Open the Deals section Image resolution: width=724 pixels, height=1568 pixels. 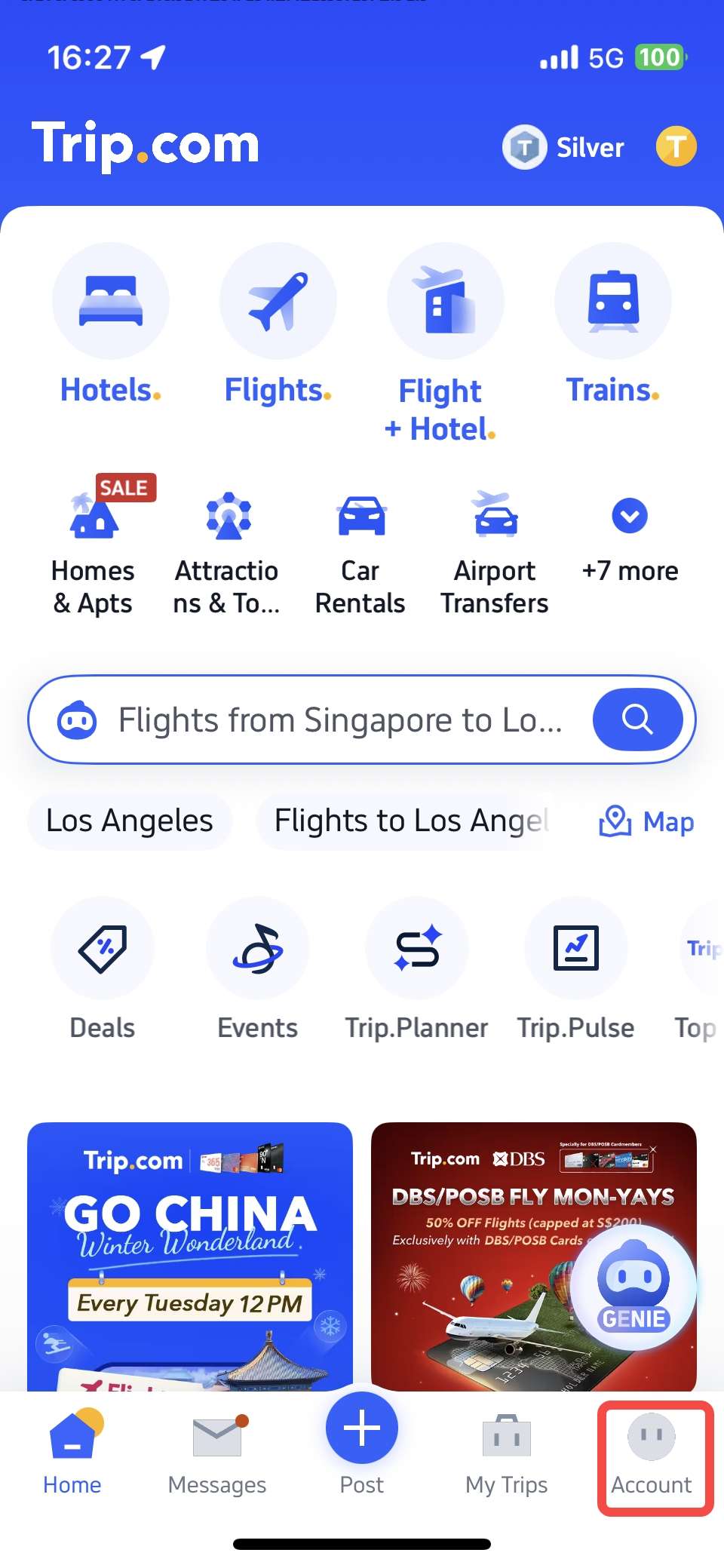click(103, 949)
